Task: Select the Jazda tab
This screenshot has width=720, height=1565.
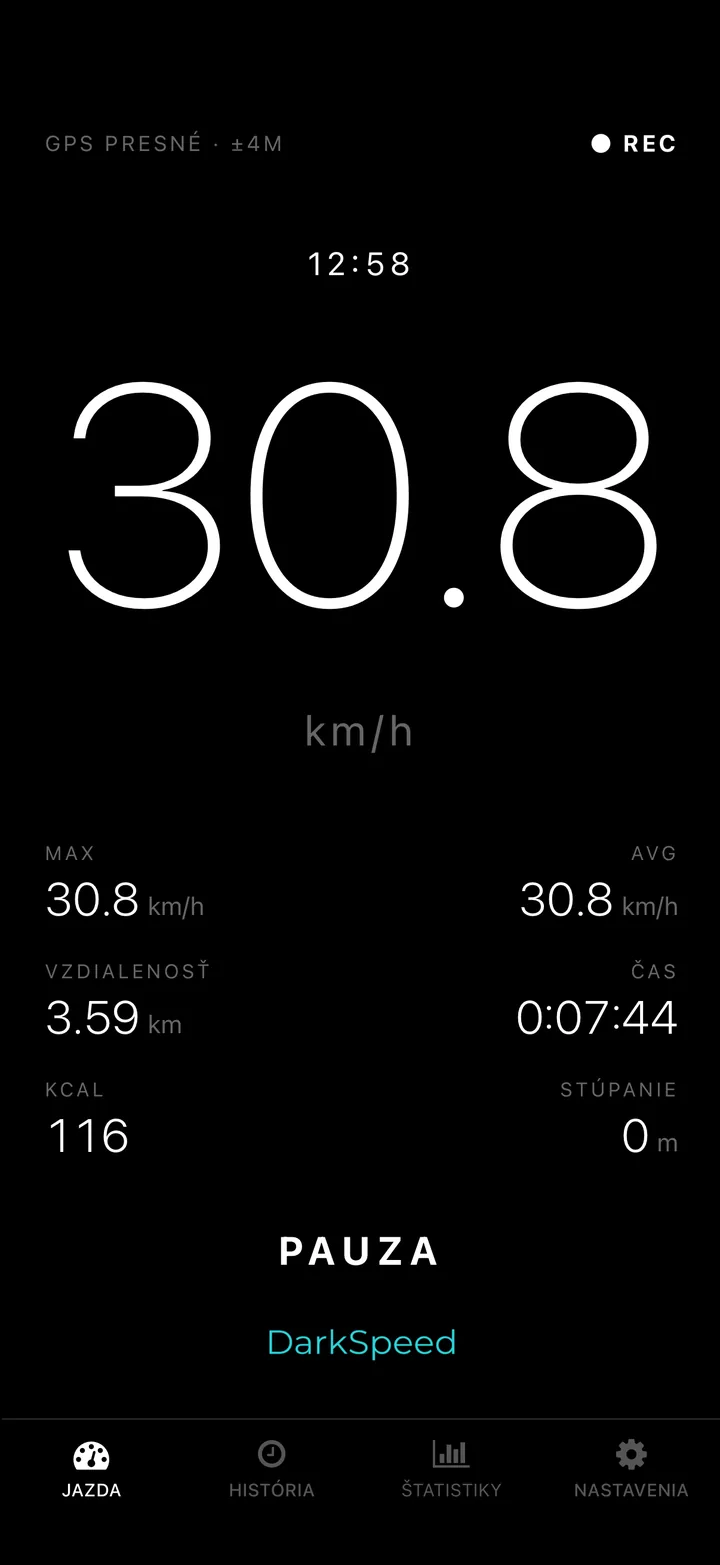Action: tap(91, 1468)
